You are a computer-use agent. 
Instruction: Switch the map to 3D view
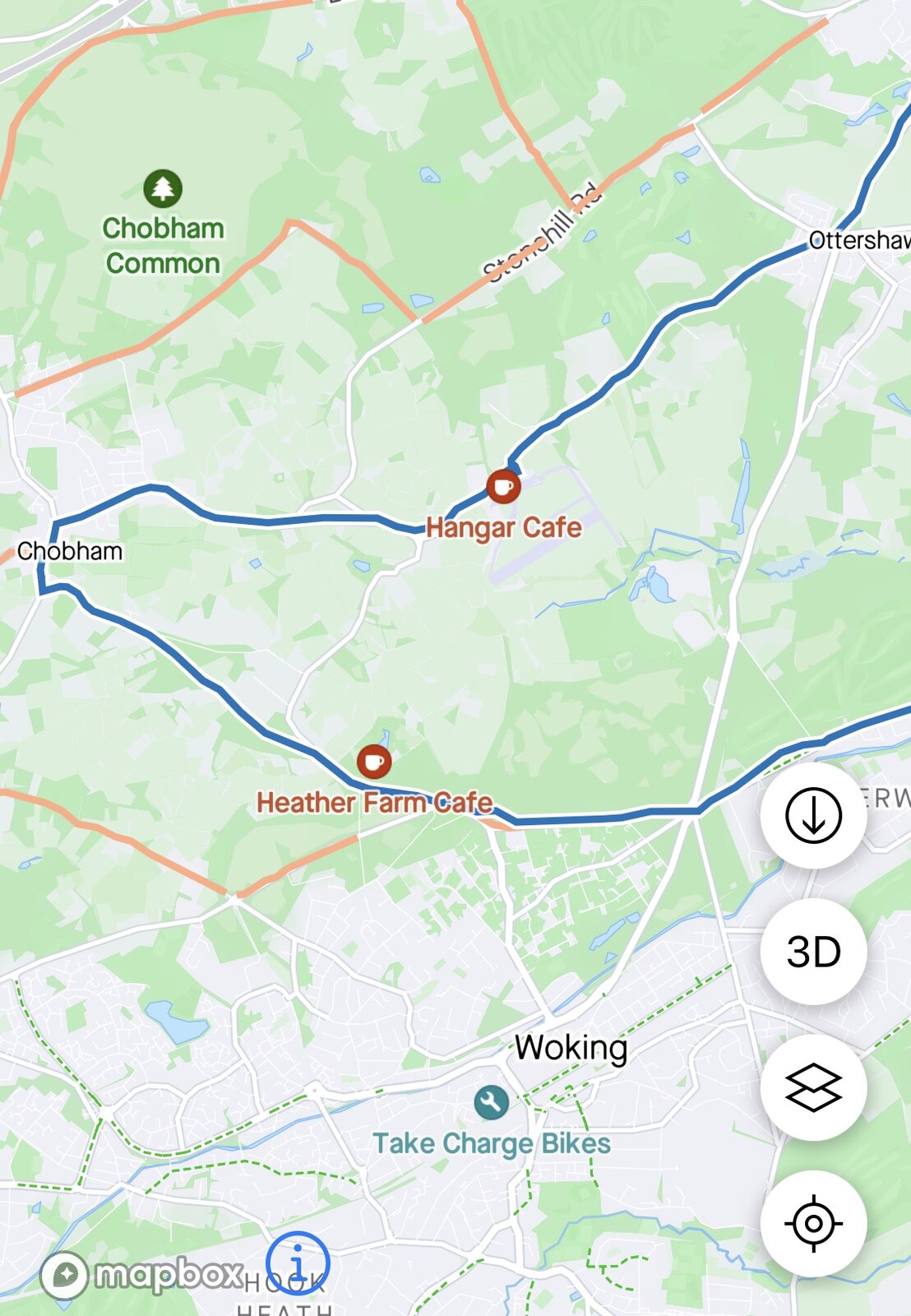pyautogui.click(x=813, y=952)
